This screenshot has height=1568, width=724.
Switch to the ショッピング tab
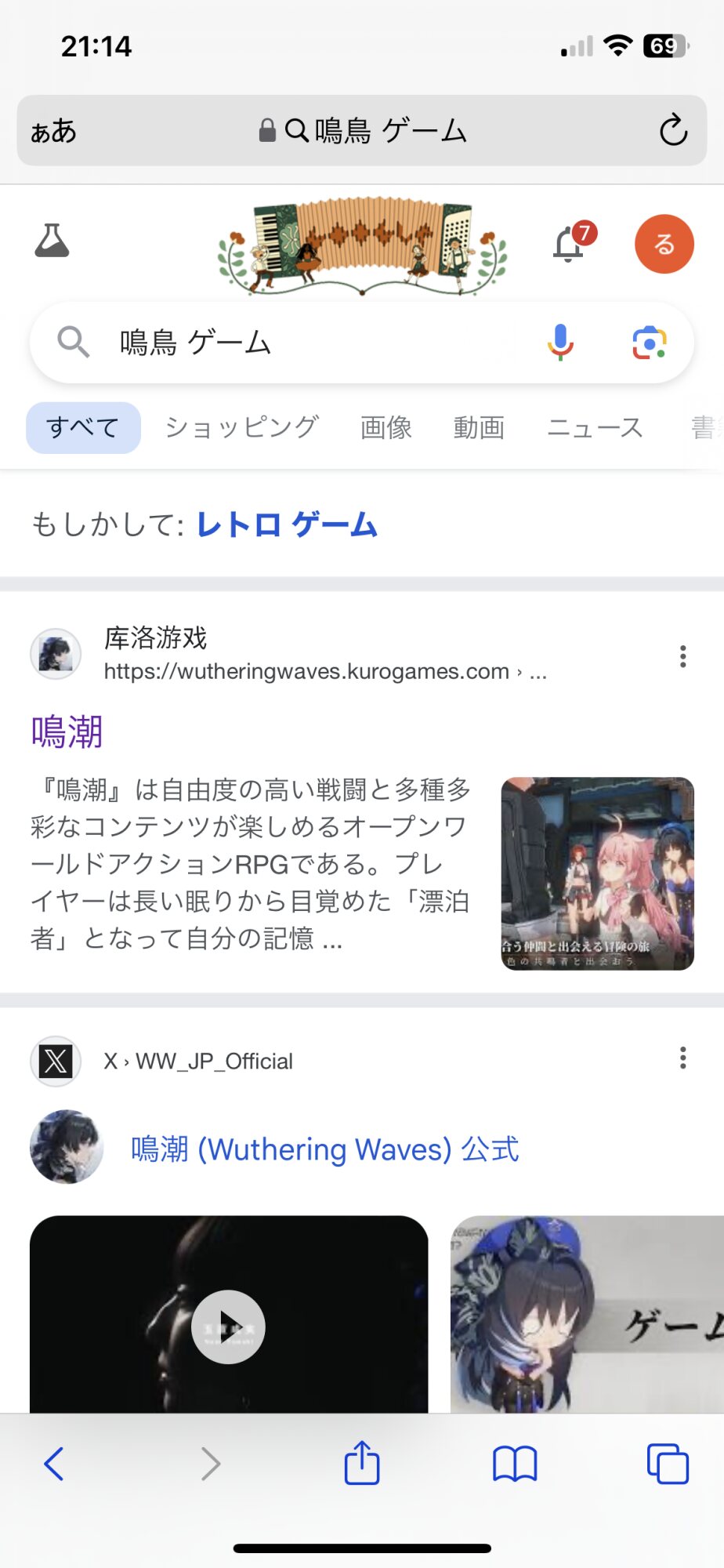pyautogui.click(x=241, y=427)
